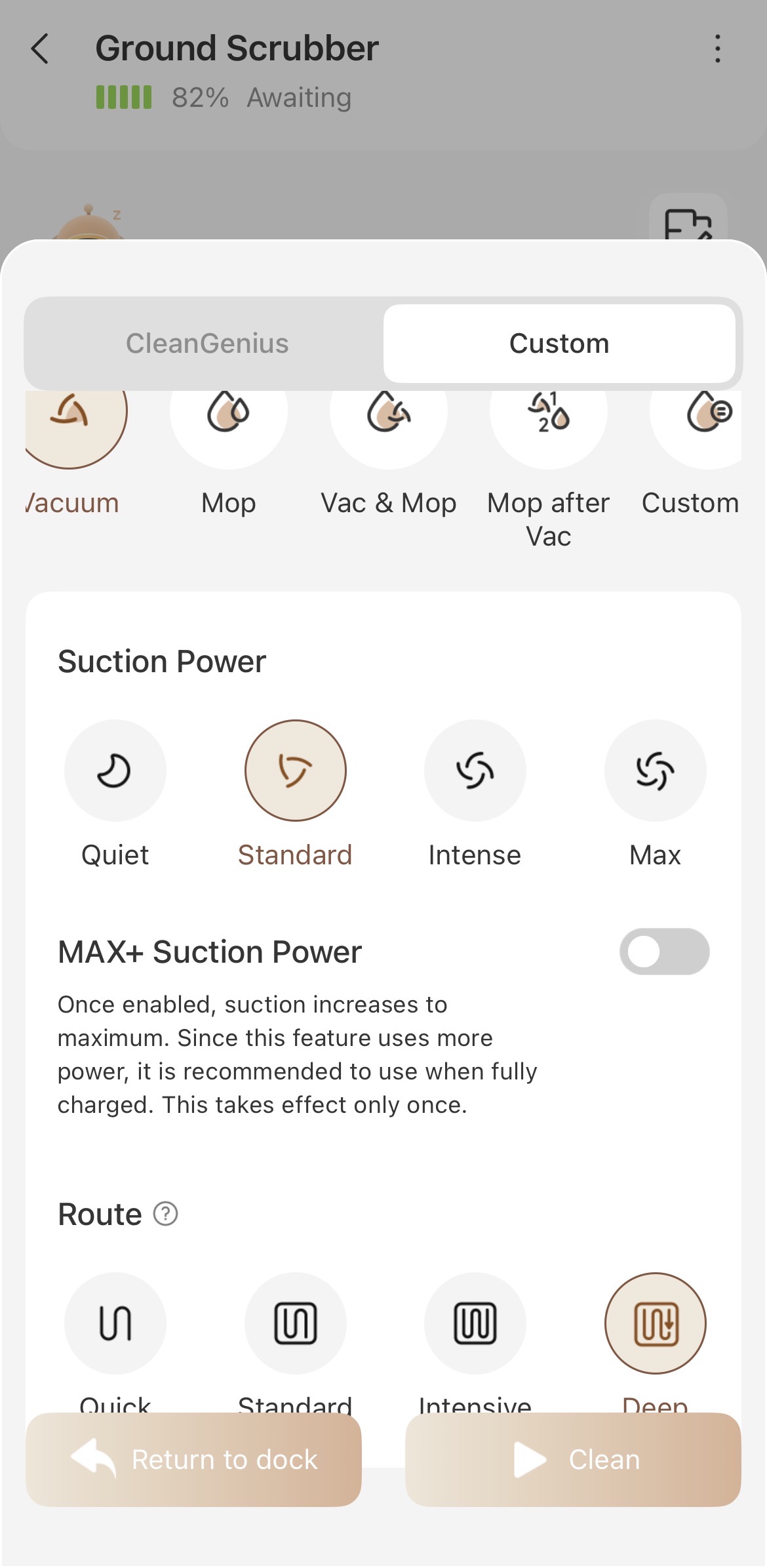Choose Vacuum cleaning mode
This screenshot has width=767, height=1568.
click(71, 420)
